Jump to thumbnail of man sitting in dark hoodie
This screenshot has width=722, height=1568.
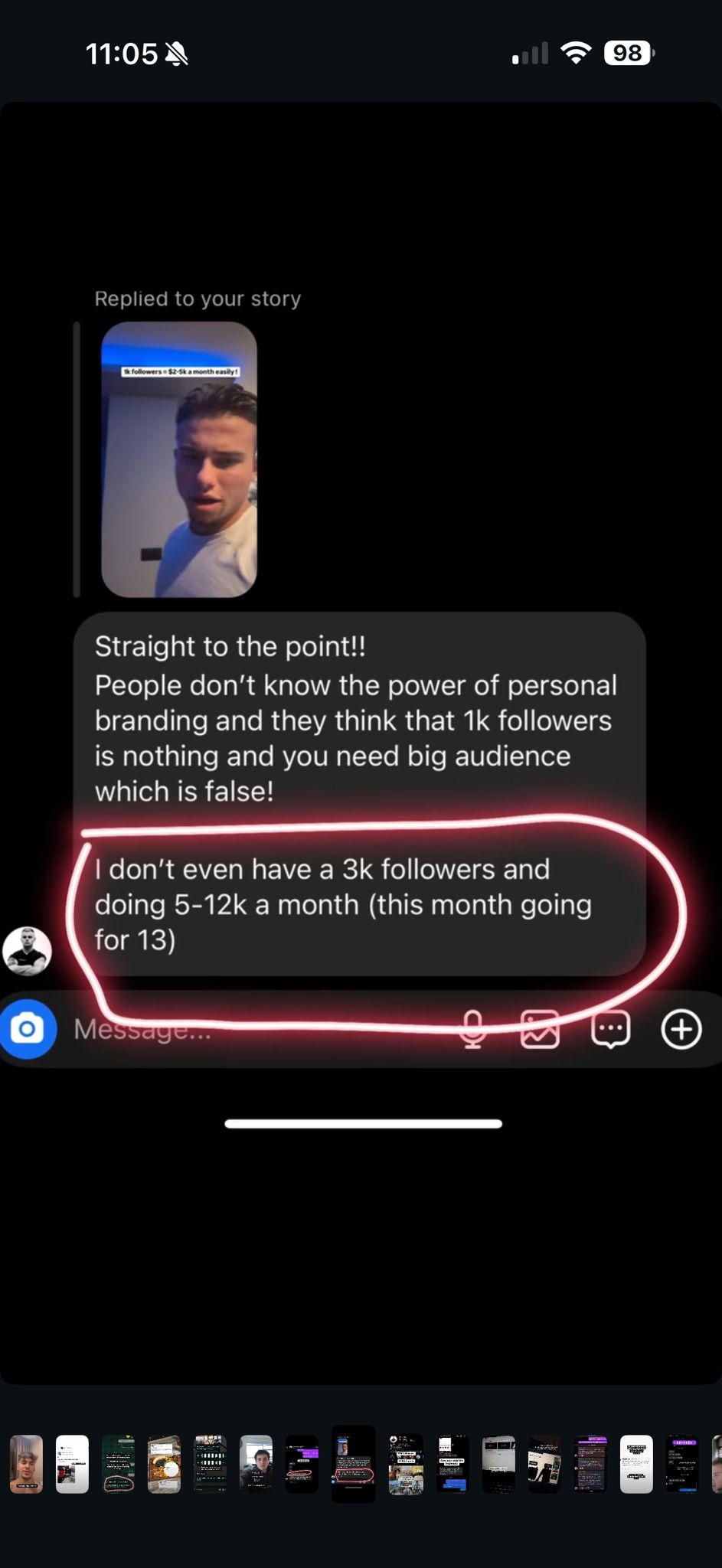pyautogui.click(x=256, y=1464)
